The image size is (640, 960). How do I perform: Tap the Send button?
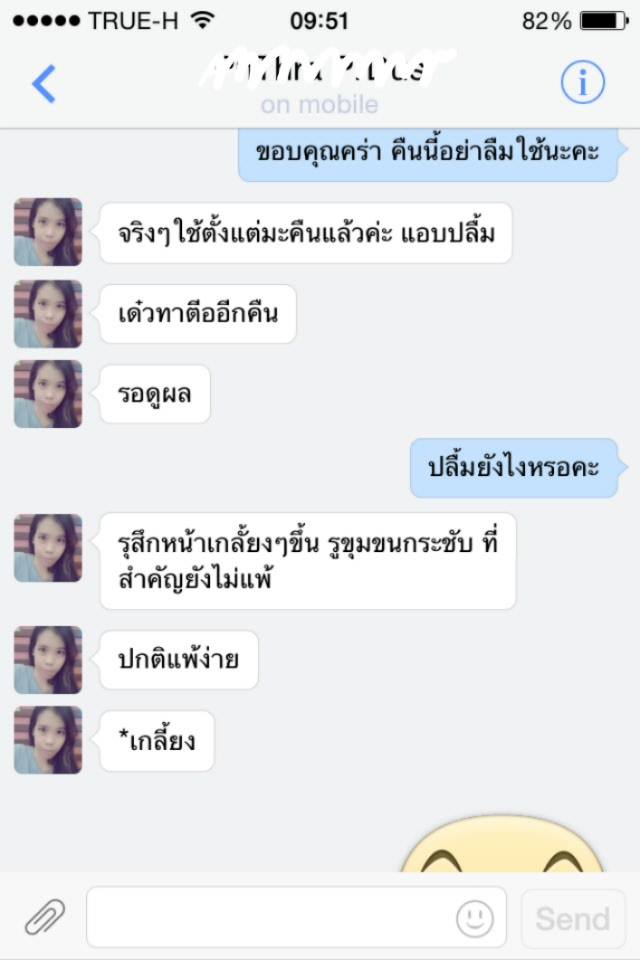[x=572, y=918]
